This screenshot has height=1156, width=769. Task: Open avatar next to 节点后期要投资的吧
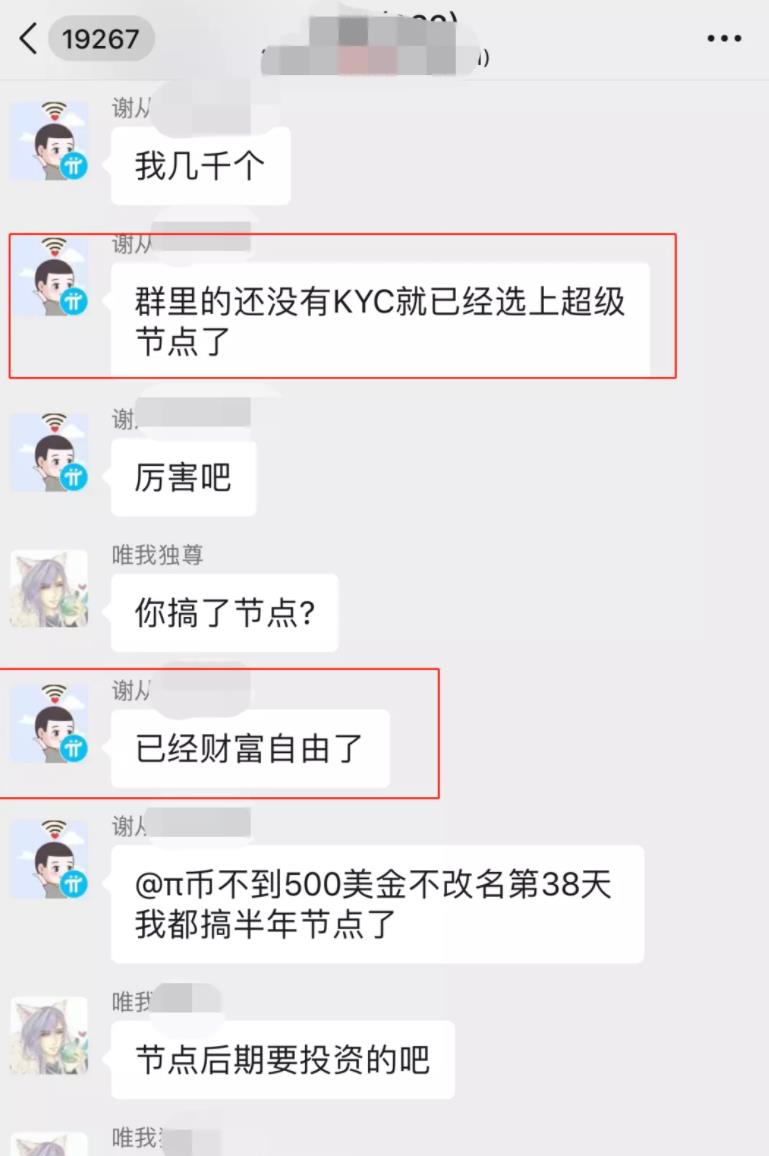coord(49,1036)
